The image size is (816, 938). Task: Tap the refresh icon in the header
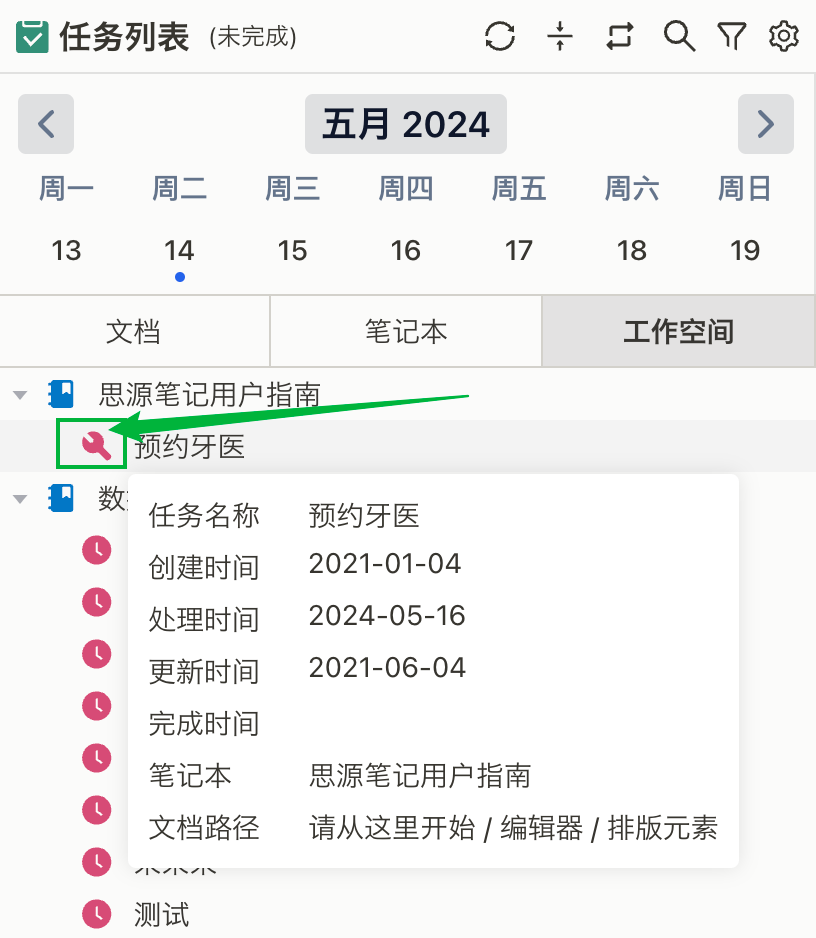coord(499,37)
